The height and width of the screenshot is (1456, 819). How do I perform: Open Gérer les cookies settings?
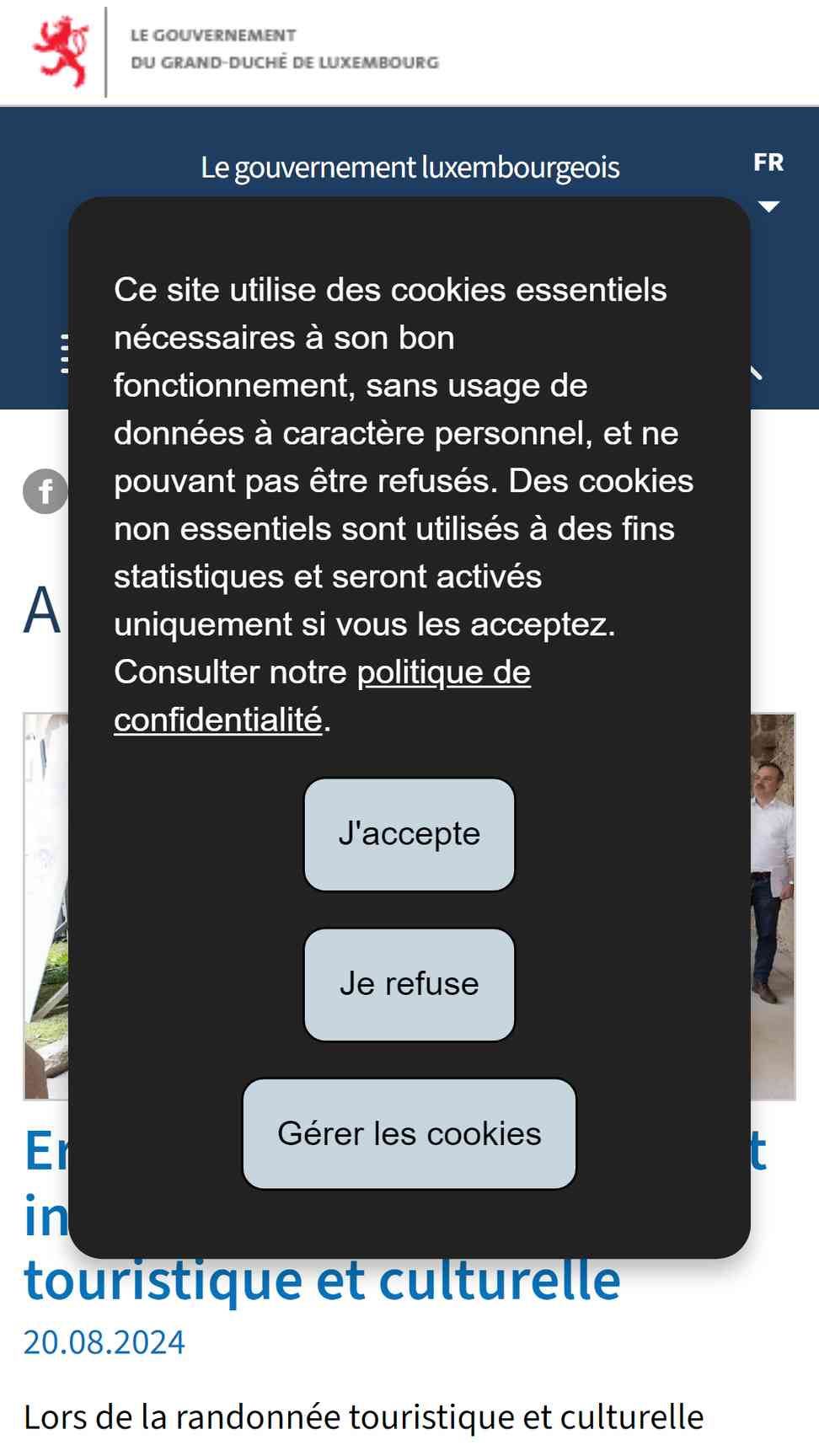[x=409, y=1133]
